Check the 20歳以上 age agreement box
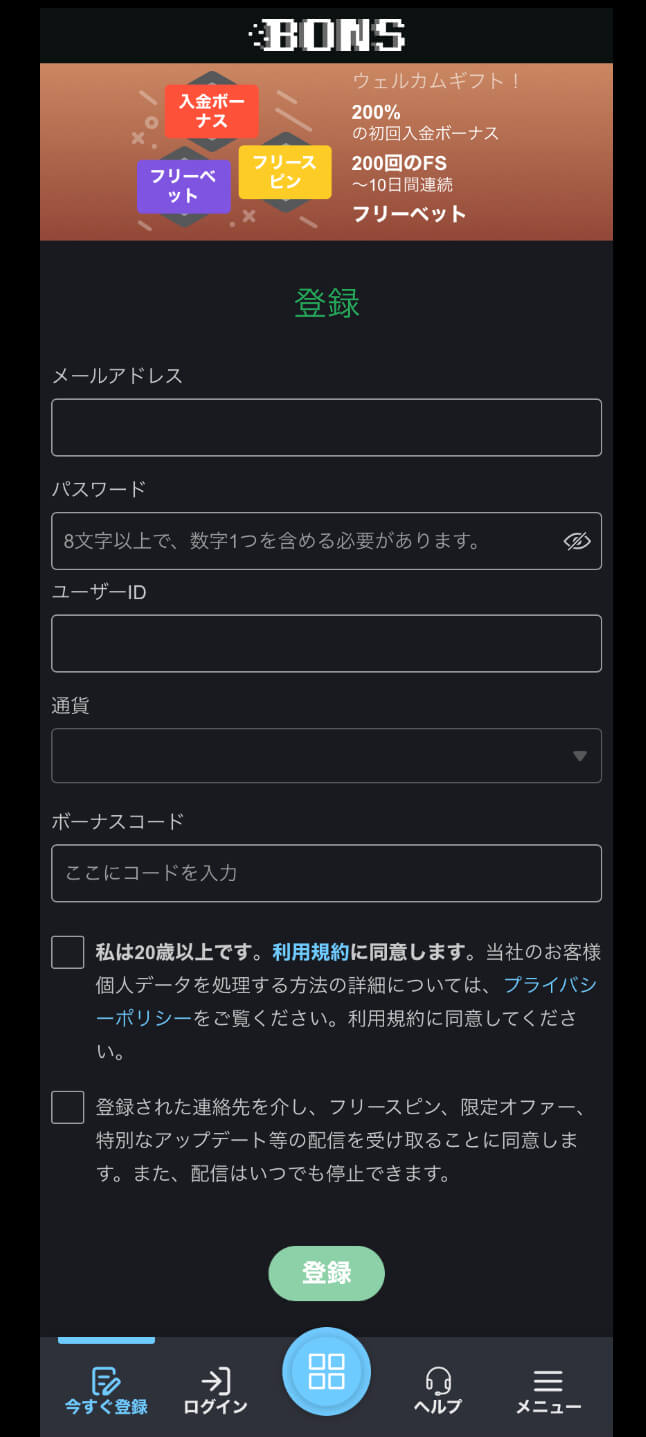The width and height of the screenshot is (646, 1437). tap(68, 952)
